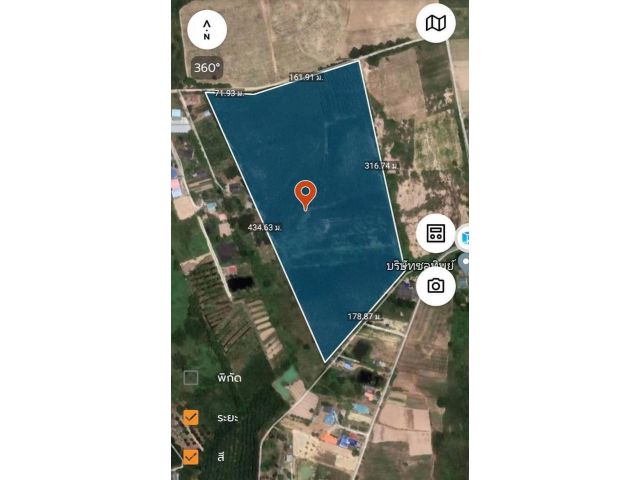Viewport: 640px width, 480px height.
Task: Uncheck the สี checkbox
Action: (191, 457)
